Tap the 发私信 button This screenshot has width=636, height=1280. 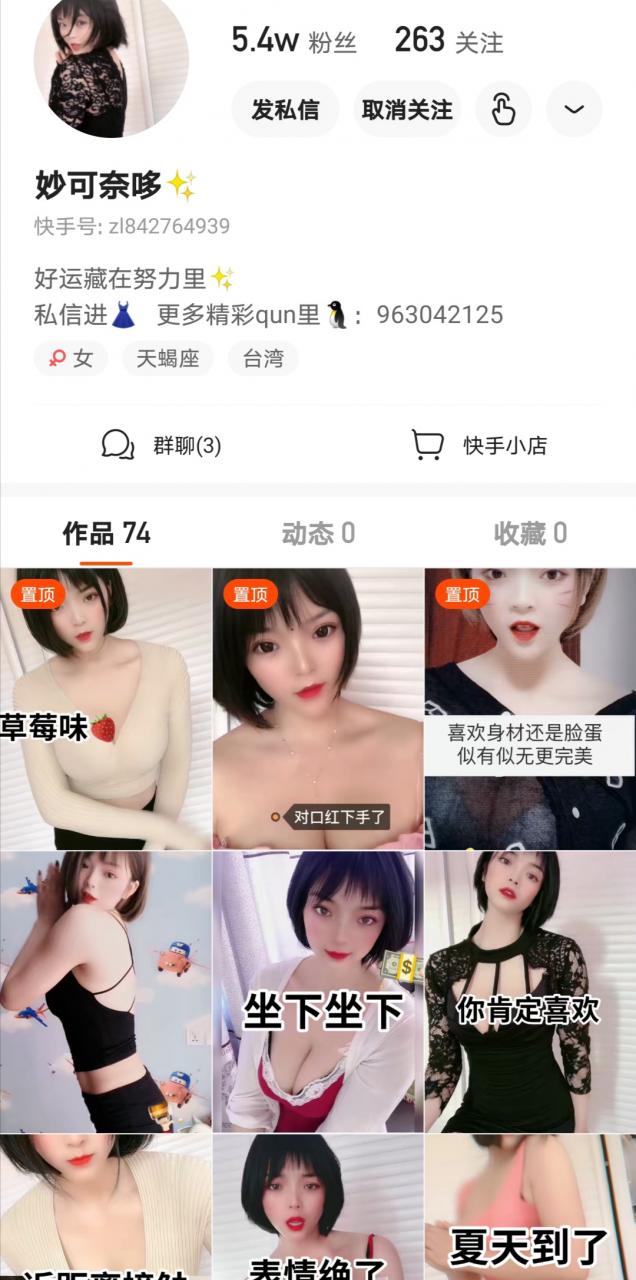coord(285,110)
